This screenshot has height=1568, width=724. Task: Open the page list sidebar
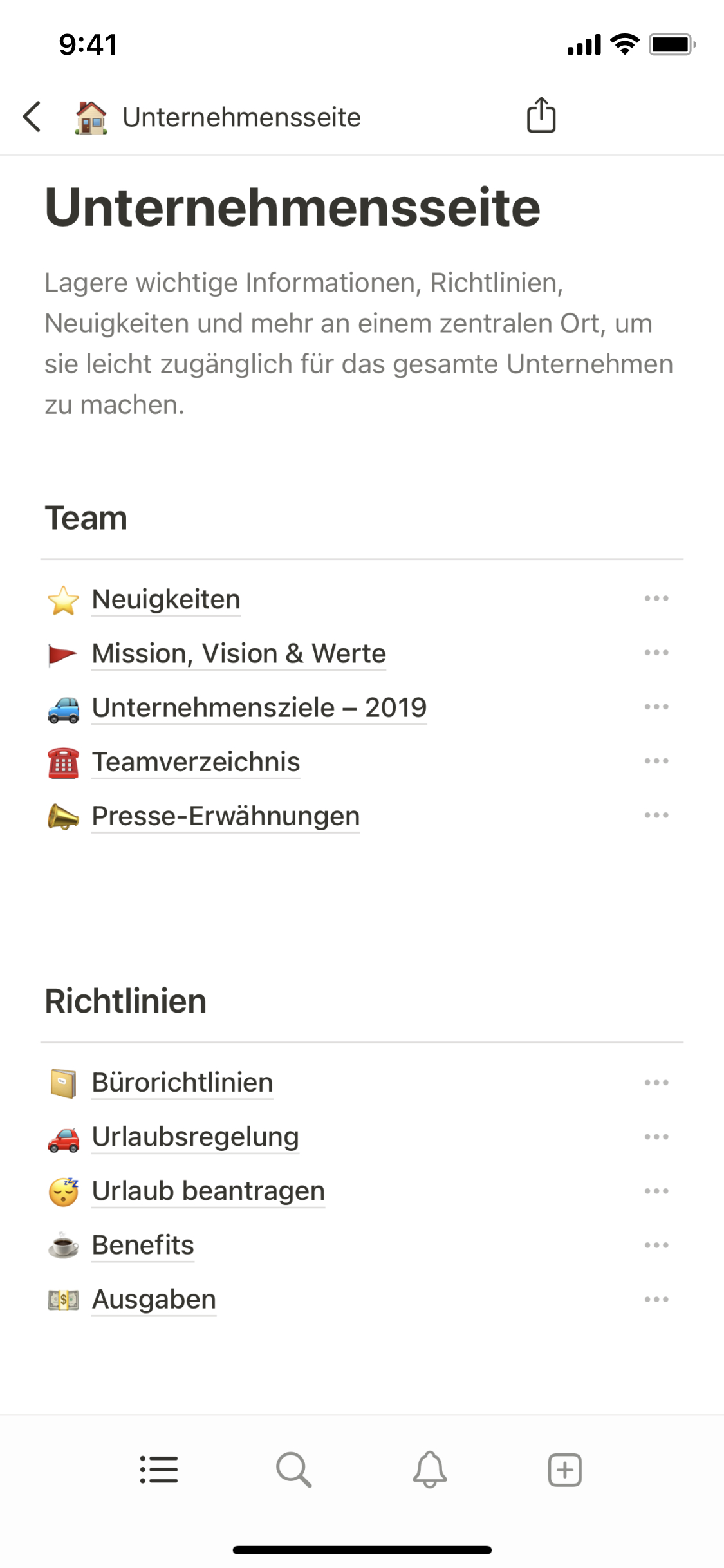[x=159, y=1470]
